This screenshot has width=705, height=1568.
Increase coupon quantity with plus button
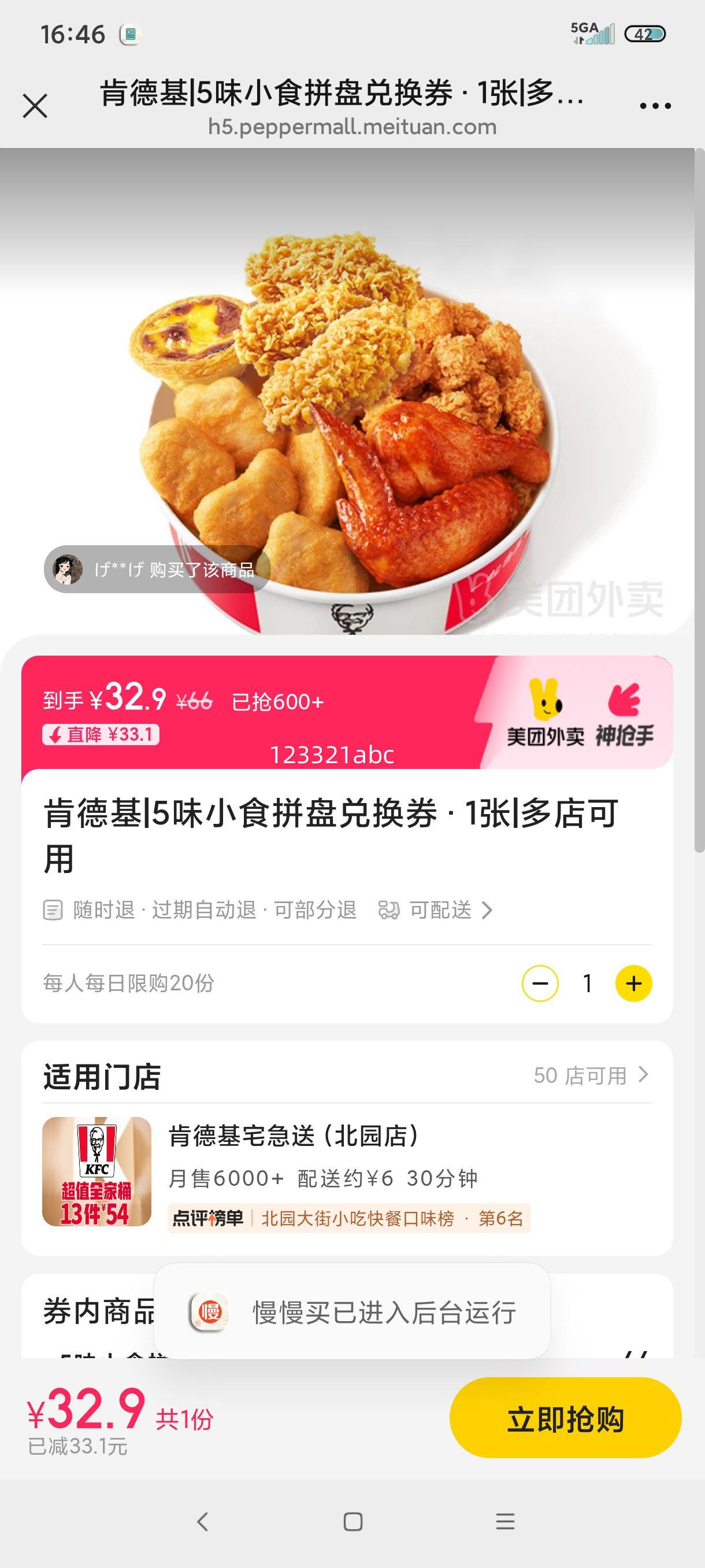pos(633,983)
